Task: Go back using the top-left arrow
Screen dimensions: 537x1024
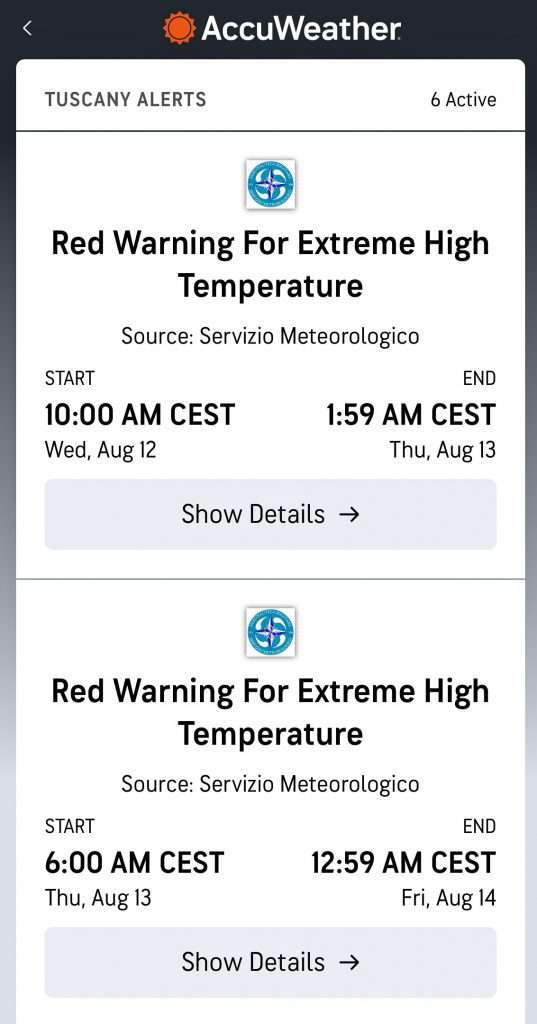Action: click(27, 28)
